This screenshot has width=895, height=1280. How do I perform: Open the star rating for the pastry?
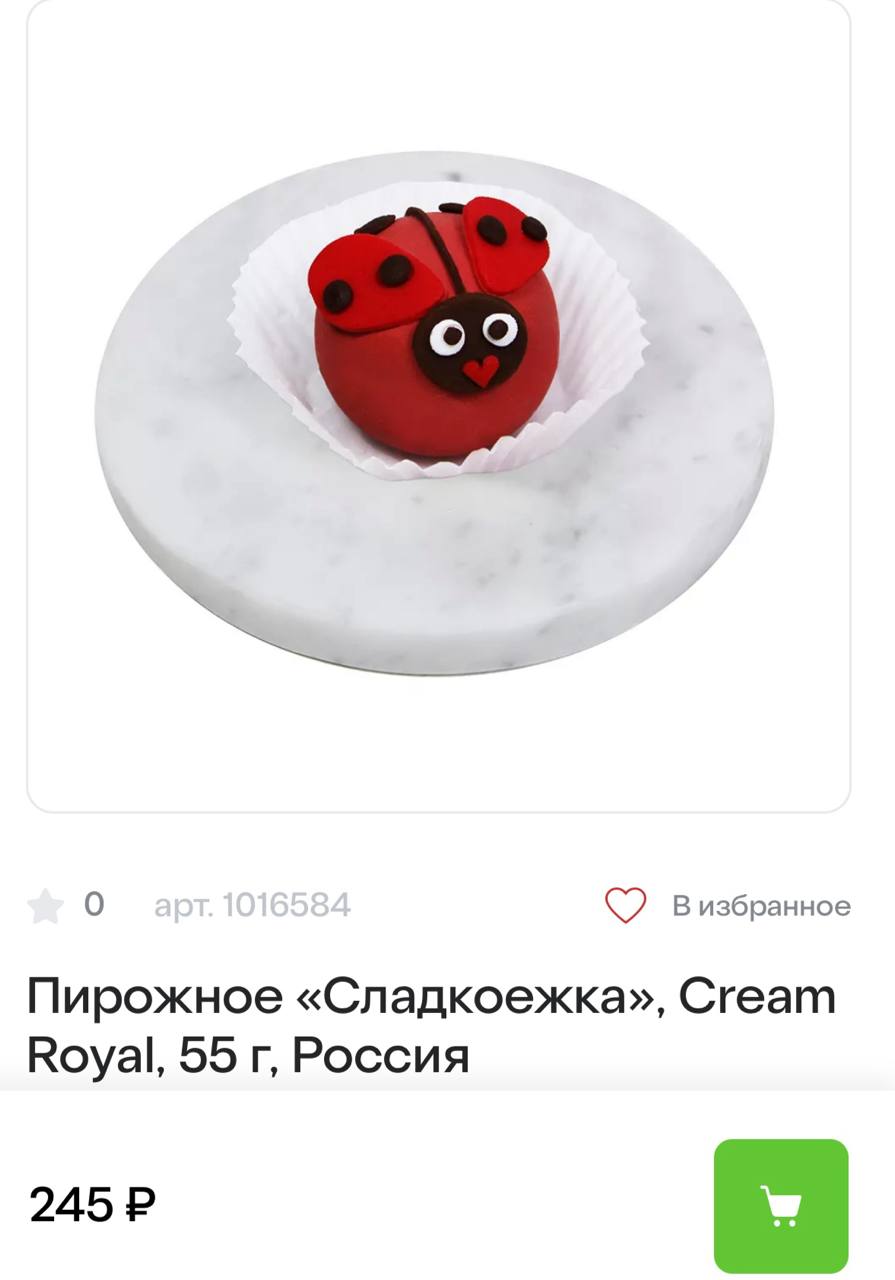coord(46,906)
